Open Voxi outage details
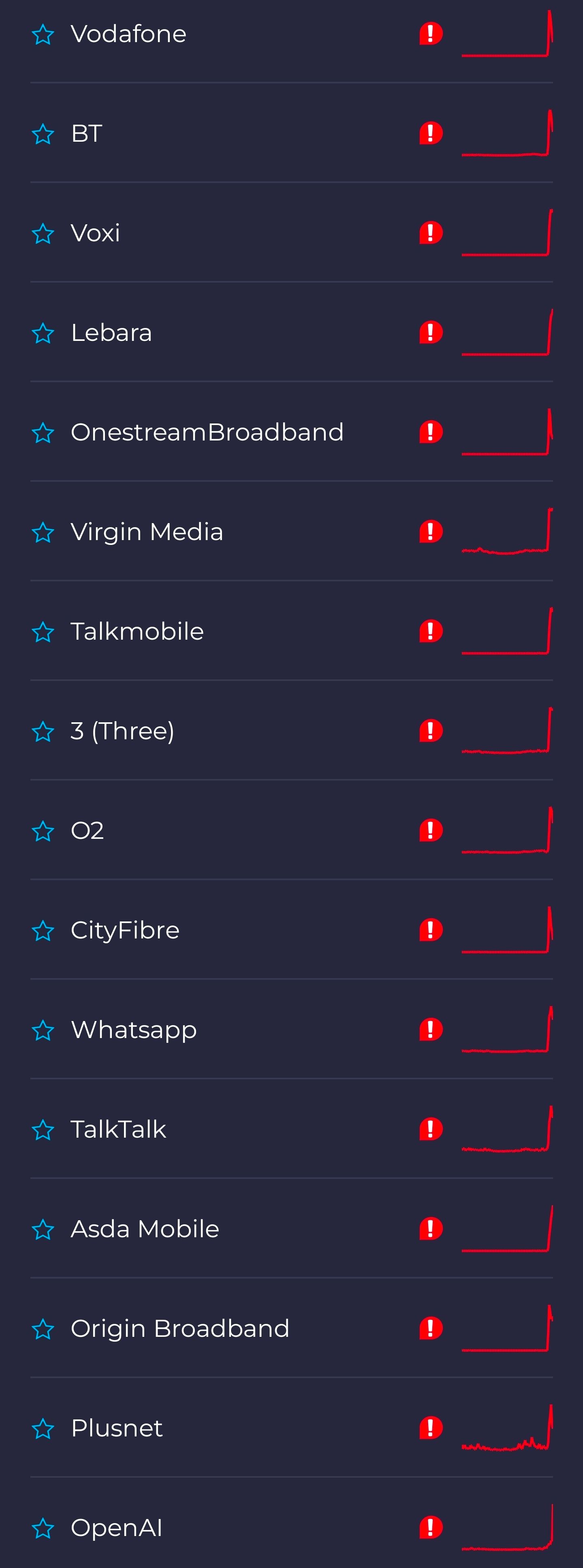The image size is (583, 1568). point(96,233)
